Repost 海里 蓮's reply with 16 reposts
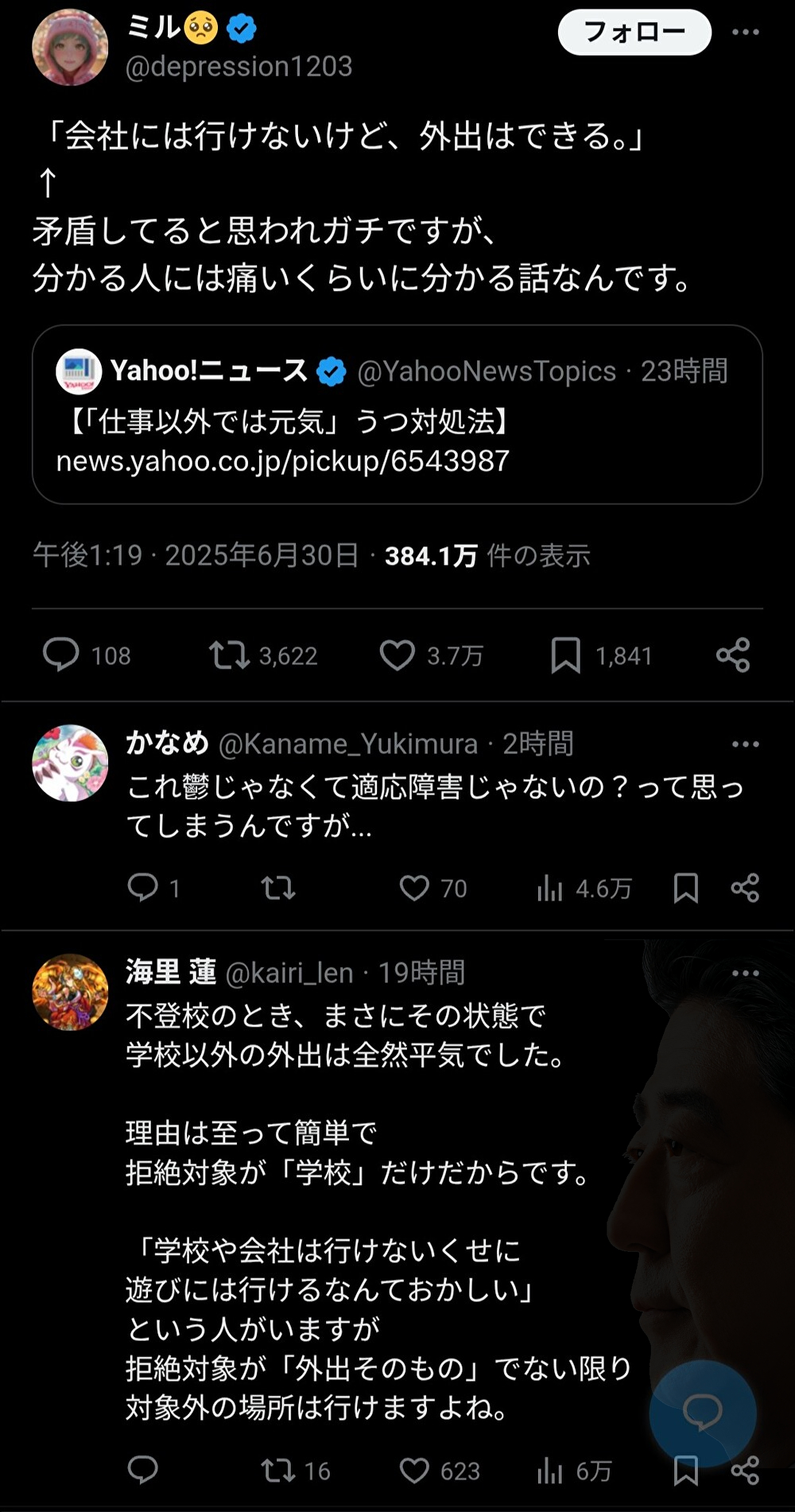 [278, 1471]
